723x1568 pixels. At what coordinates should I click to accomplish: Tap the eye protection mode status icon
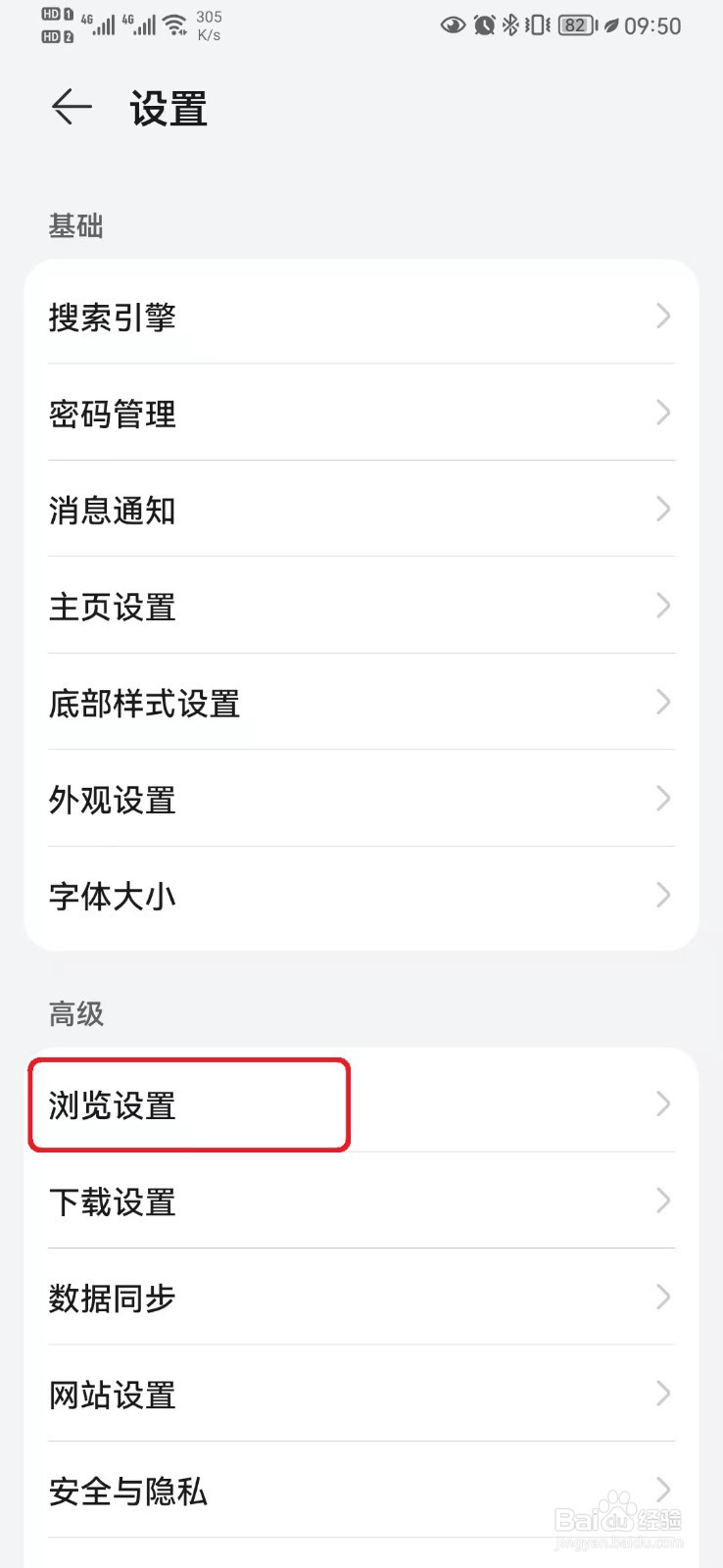coord(453,25)
